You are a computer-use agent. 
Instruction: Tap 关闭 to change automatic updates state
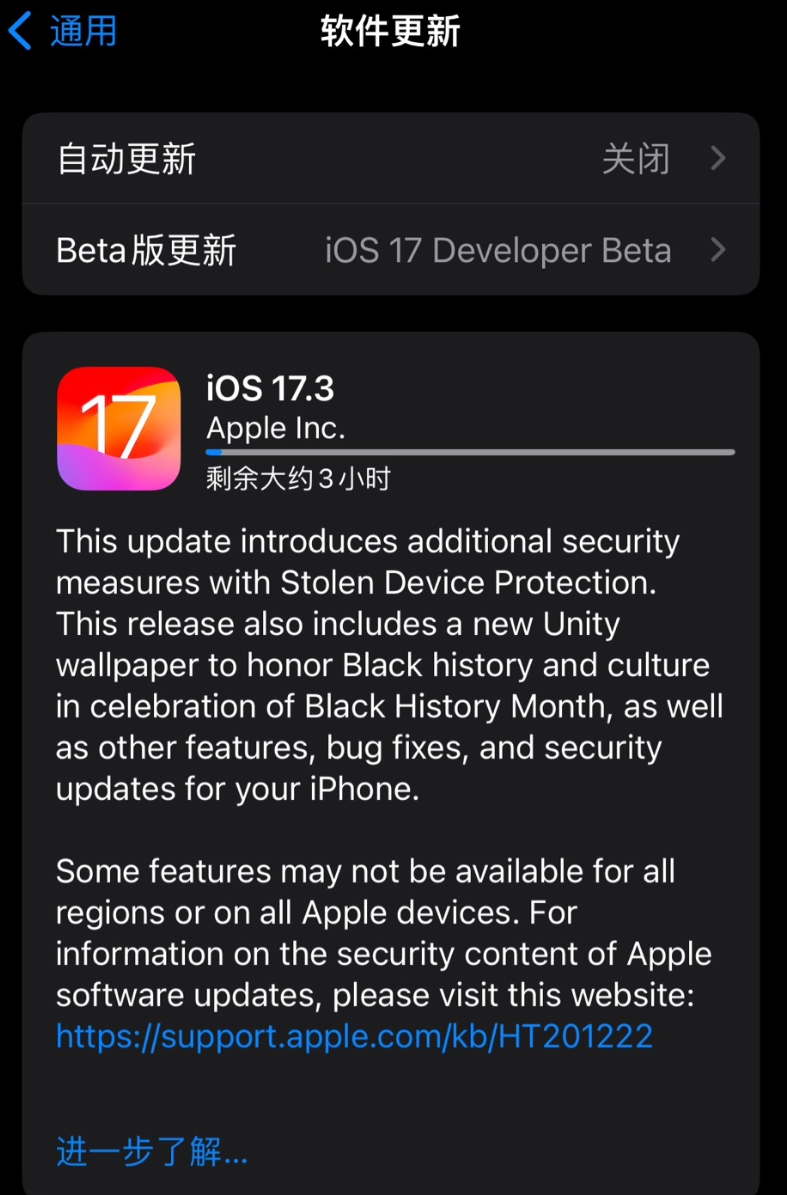click(x=636, y=159)
